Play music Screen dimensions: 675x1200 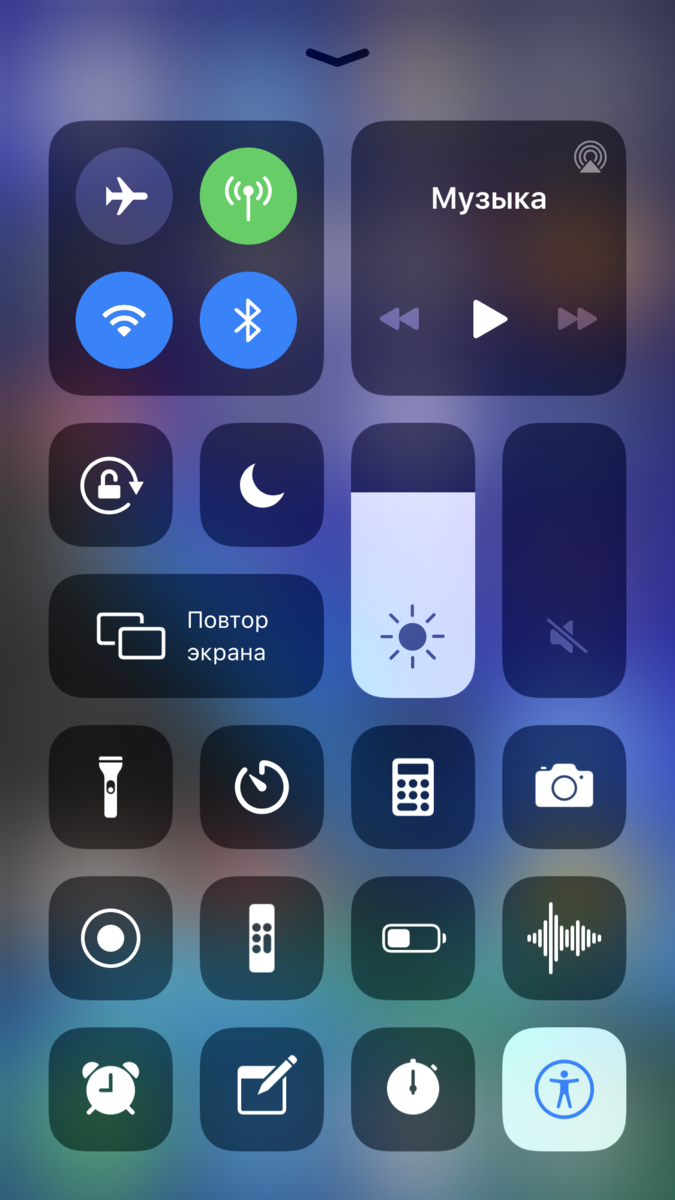489,319
